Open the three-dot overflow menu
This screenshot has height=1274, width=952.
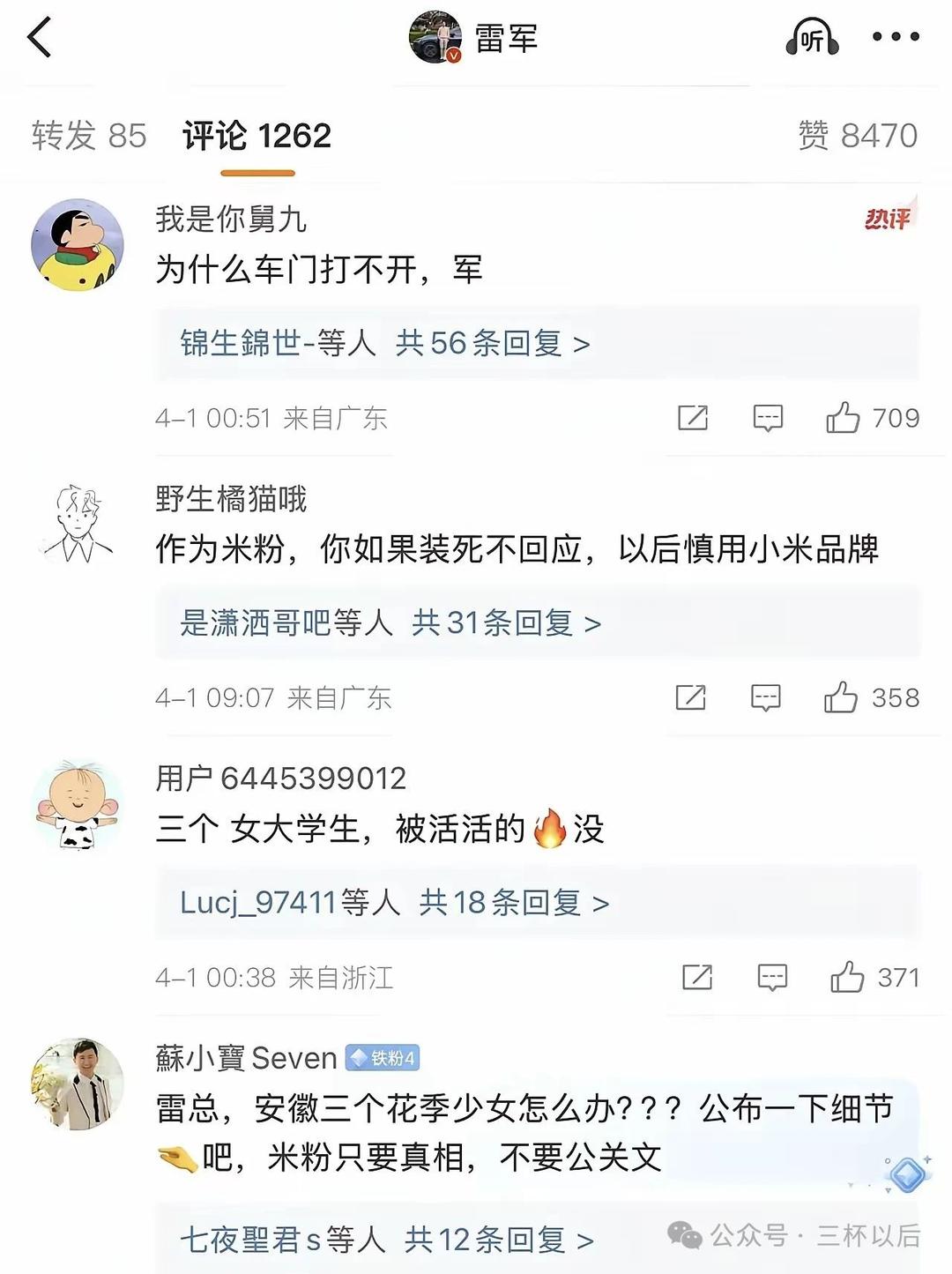tap(896, 37)
